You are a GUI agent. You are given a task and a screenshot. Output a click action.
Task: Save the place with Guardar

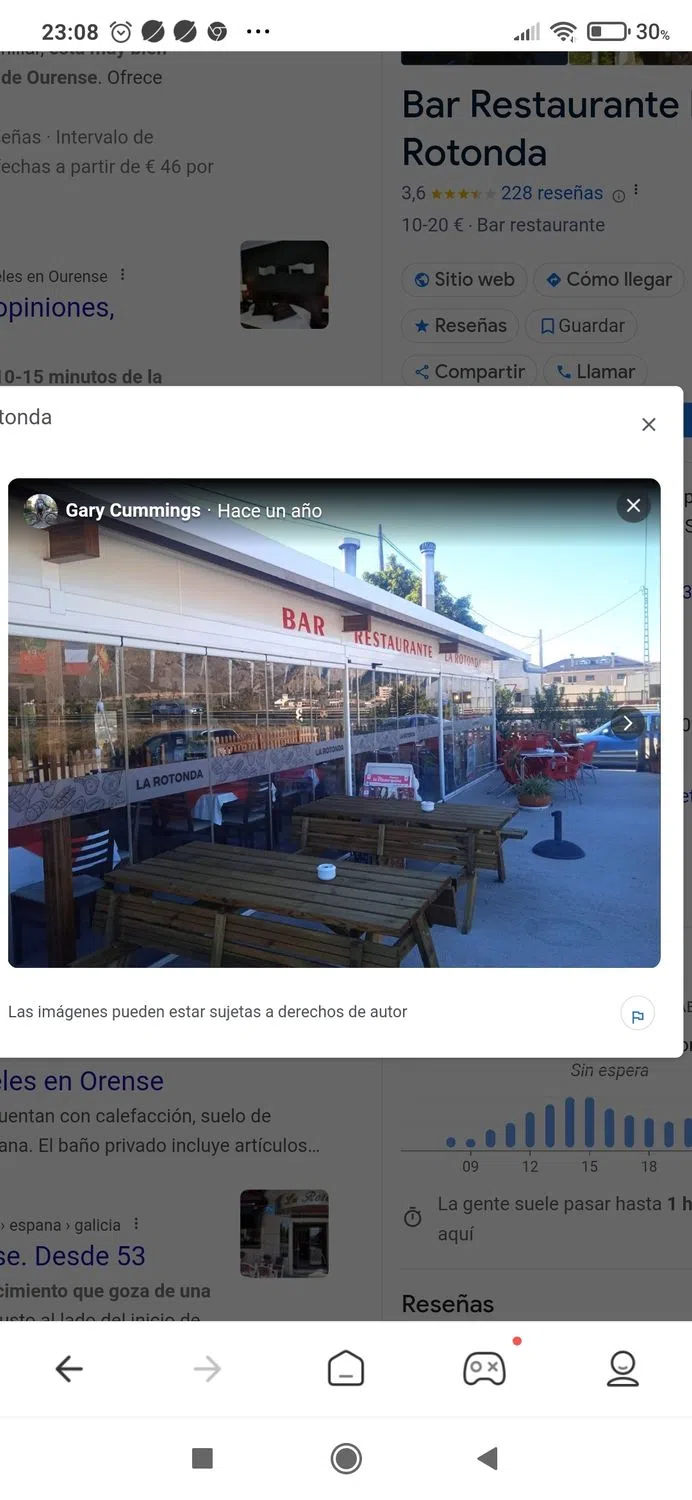tap(582, 325)
